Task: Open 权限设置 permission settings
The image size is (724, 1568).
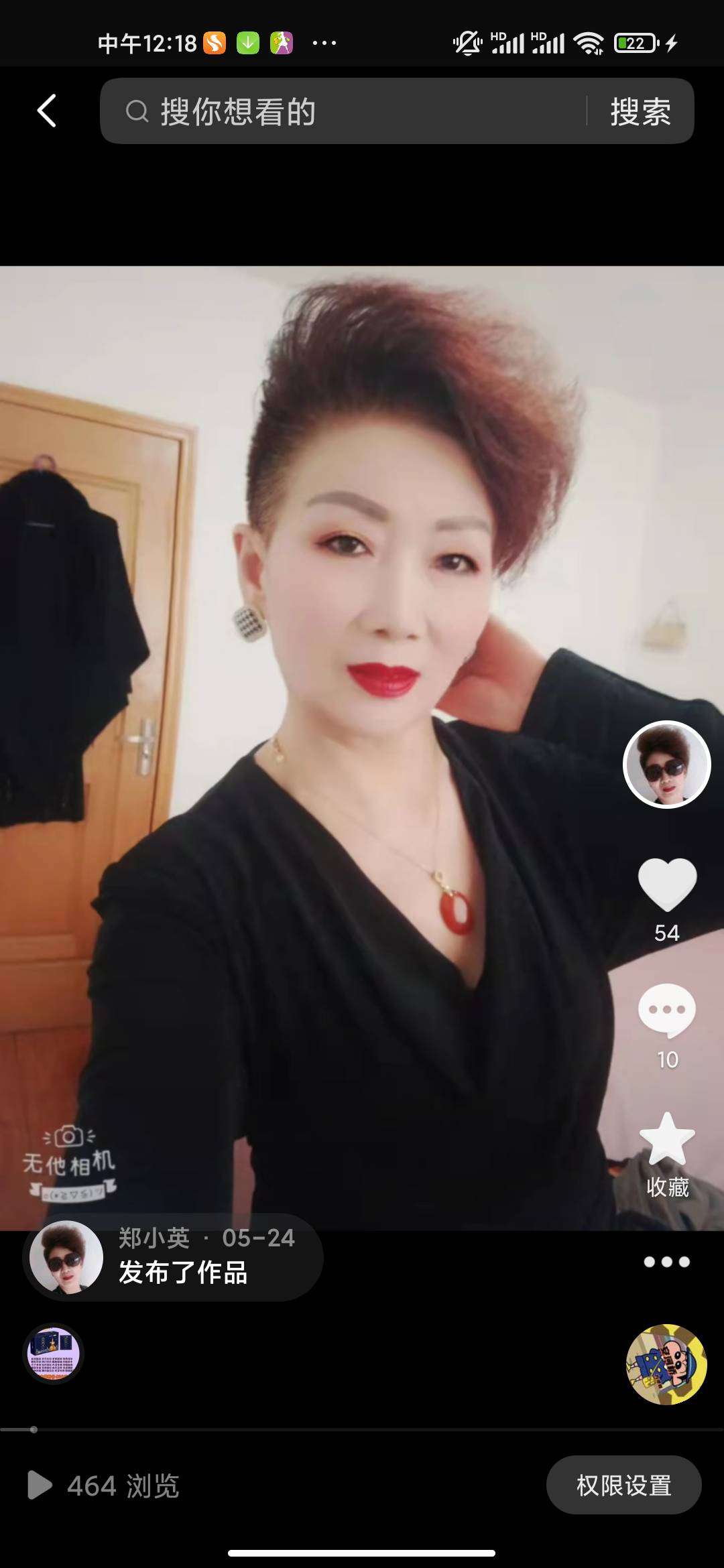Action: click(x=623, y=1486)
